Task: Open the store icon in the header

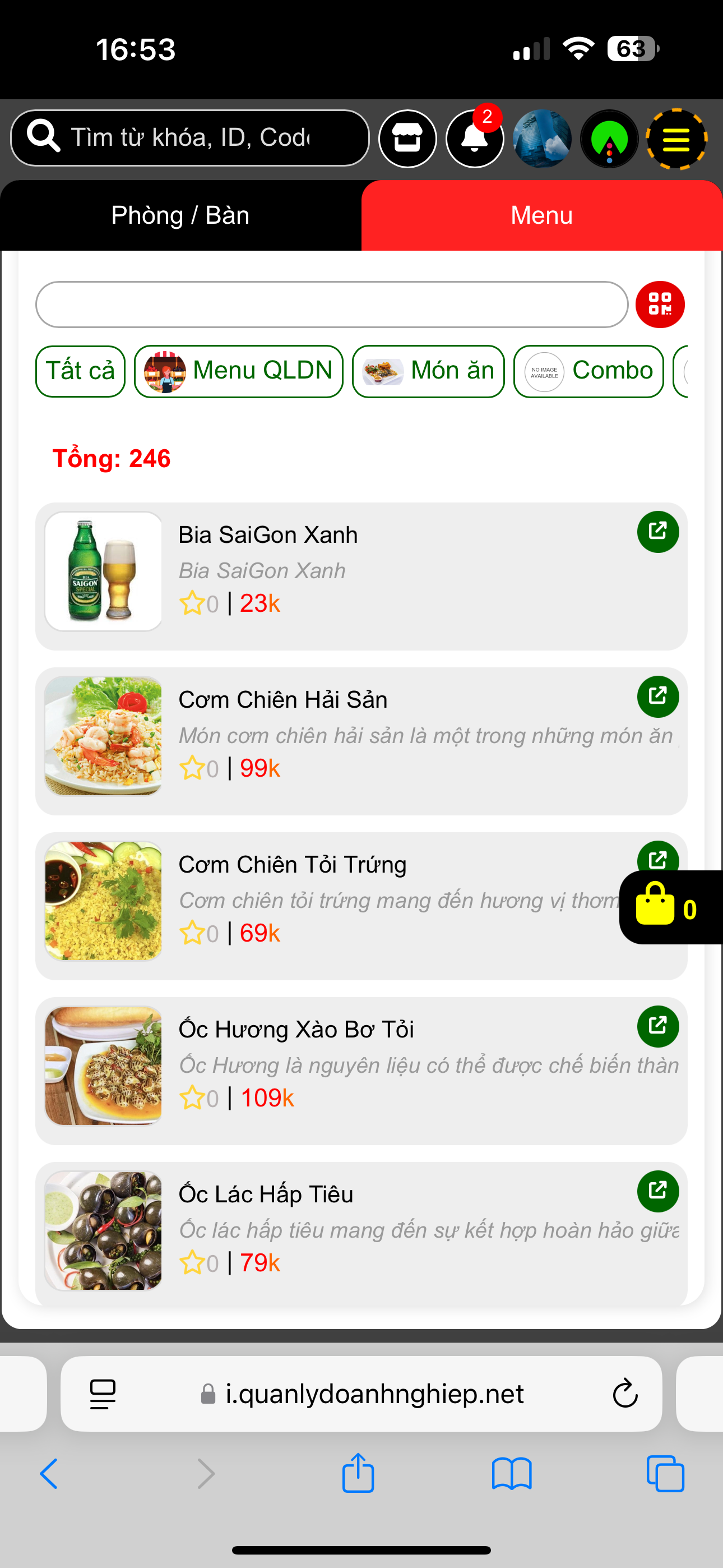Action: click(407, 139)
